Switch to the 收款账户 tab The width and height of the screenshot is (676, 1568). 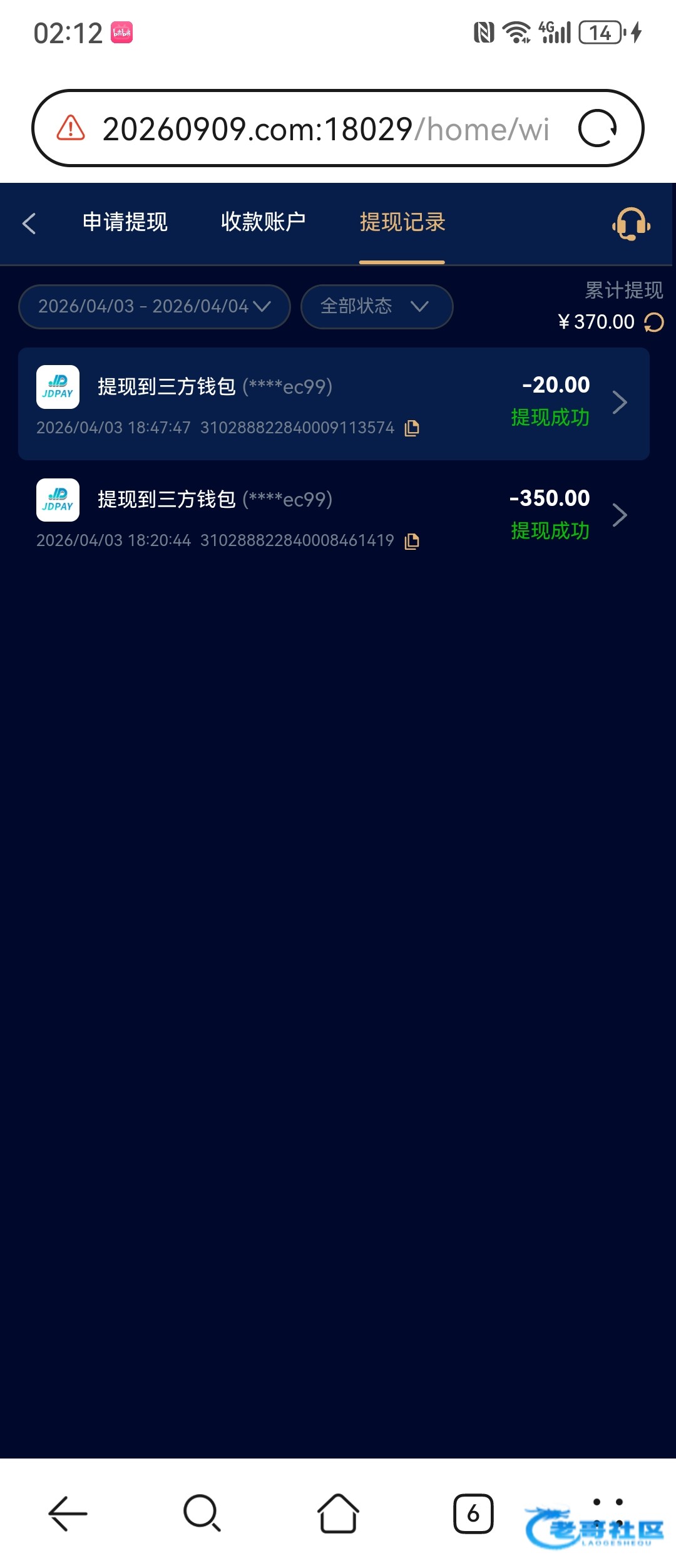coord(263,222)
